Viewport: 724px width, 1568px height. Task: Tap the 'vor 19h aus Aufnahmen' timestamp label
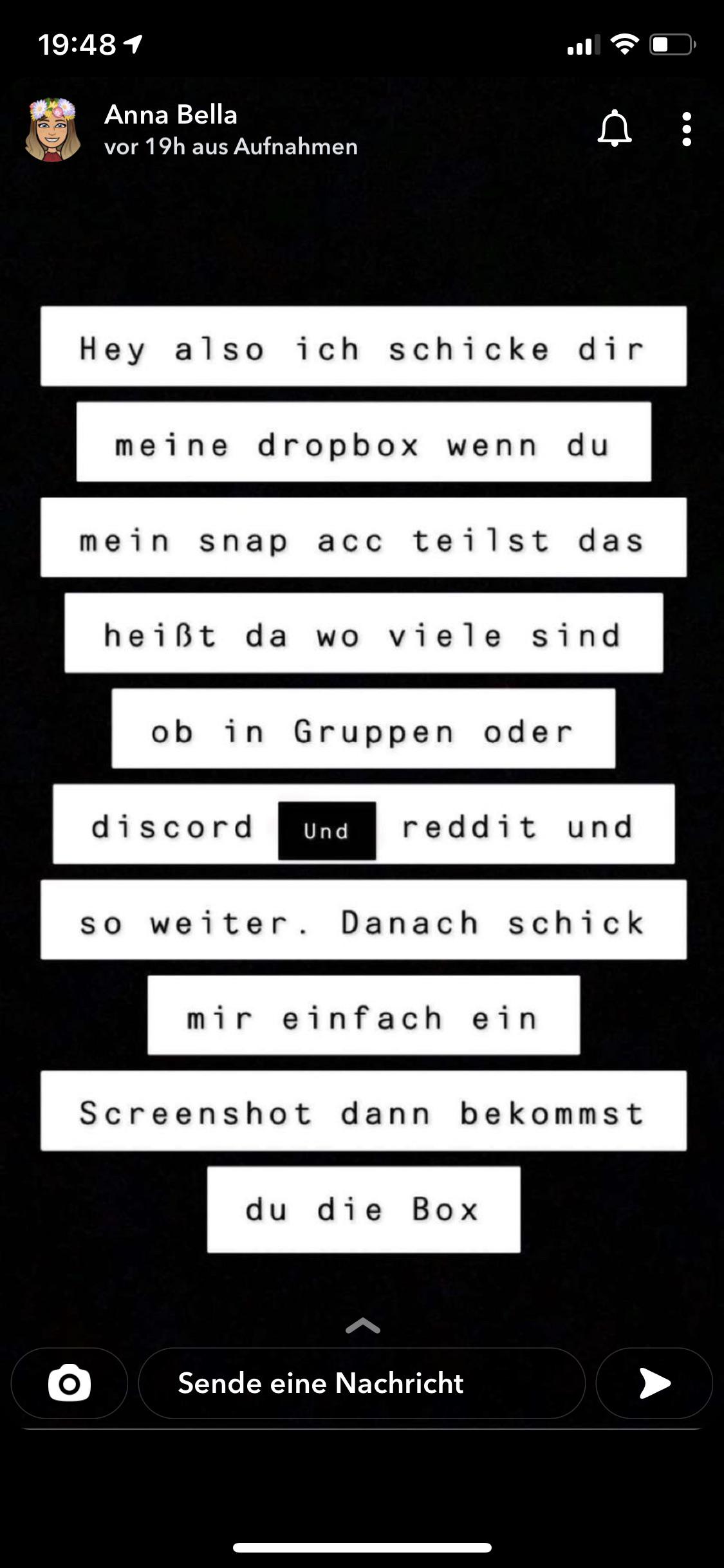pyautogui.click(x=229, y=147)
